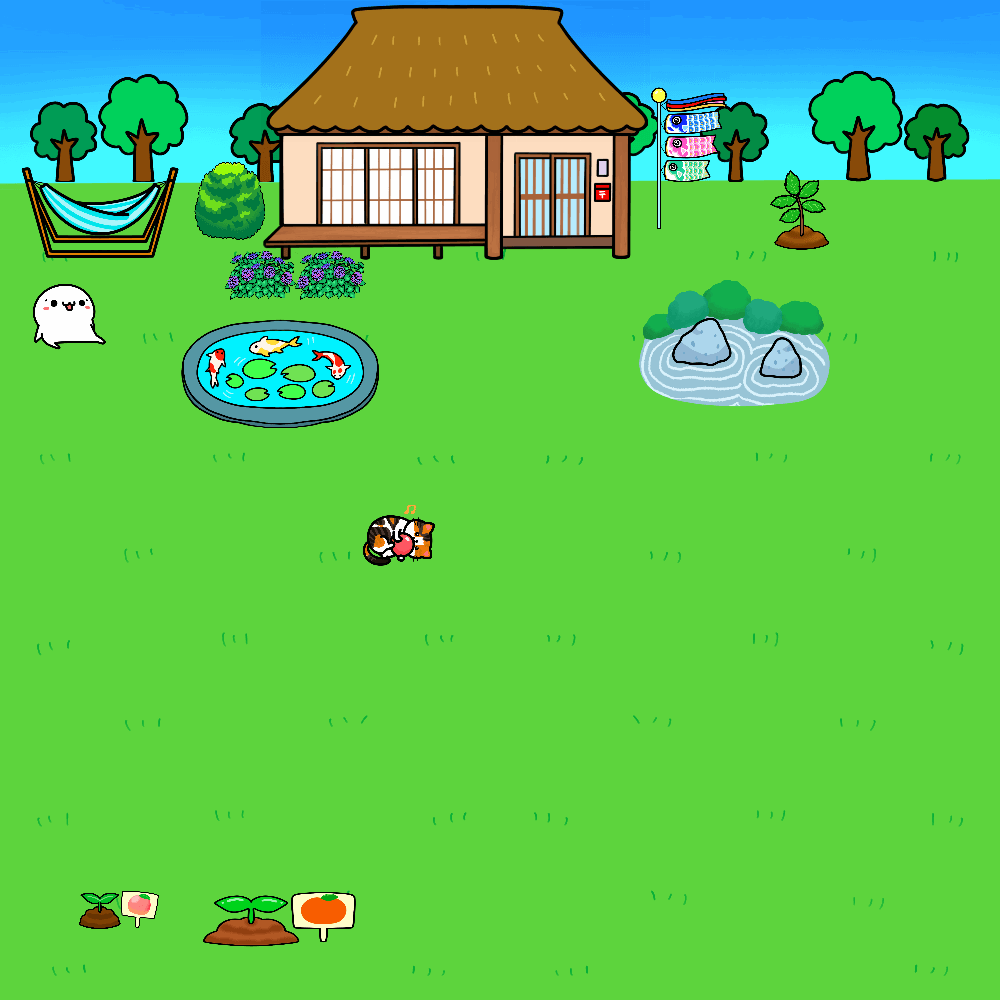Tap the white seal character
Screen dimensions: 1000x1000
[x=63, y=316]
